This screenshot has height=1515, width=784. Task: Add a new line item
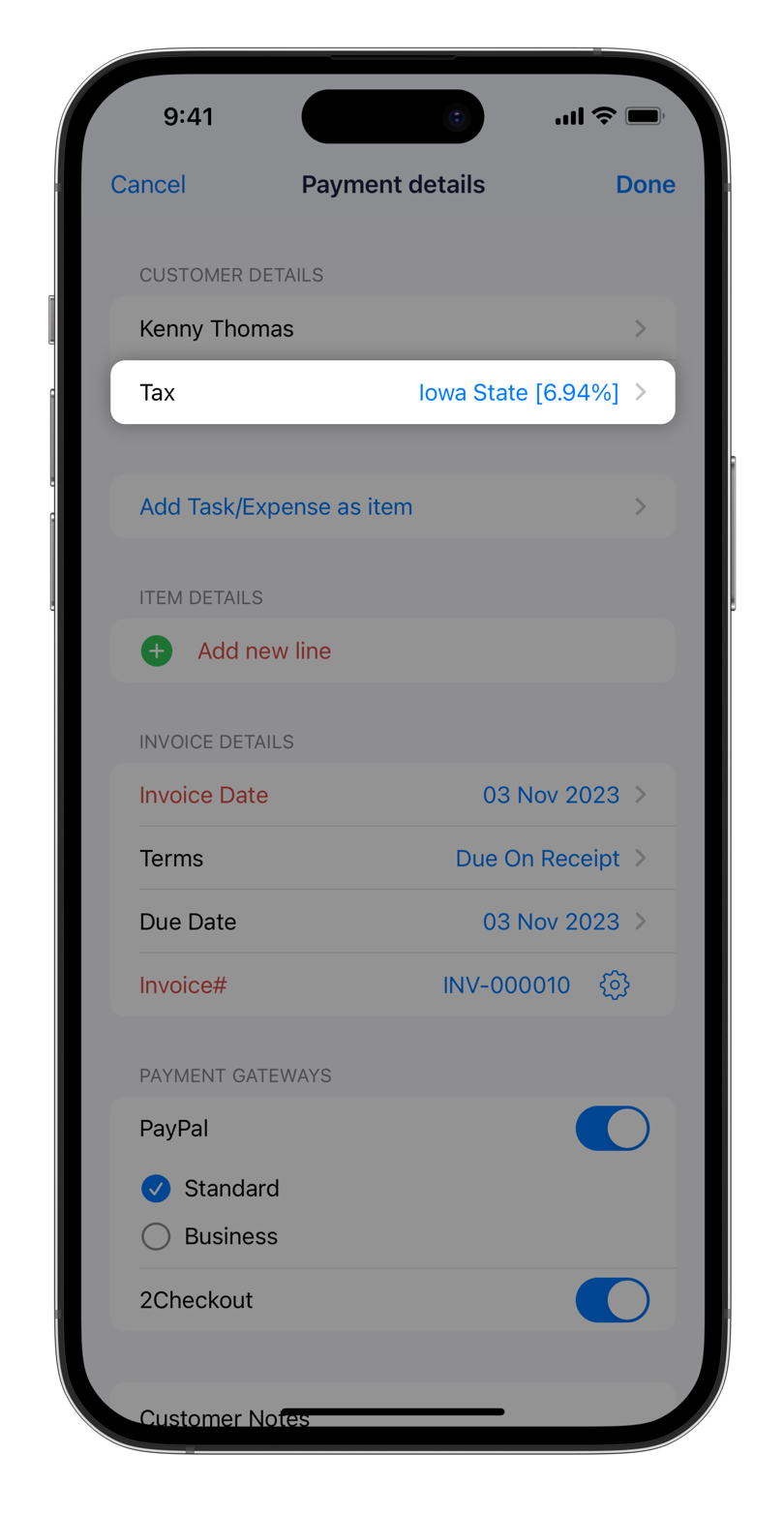click(263, 651)
